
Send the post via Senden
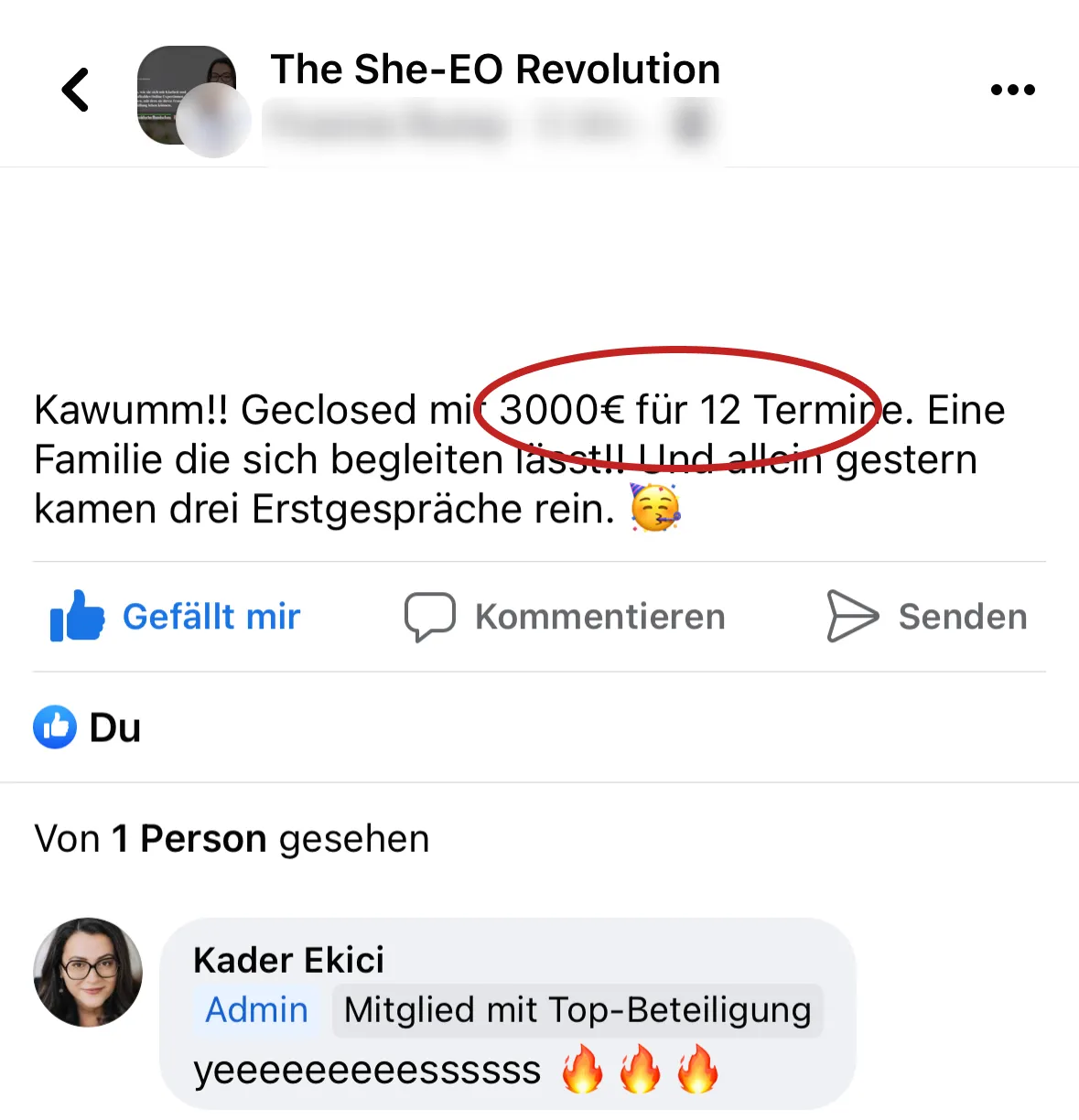point(927,617)
